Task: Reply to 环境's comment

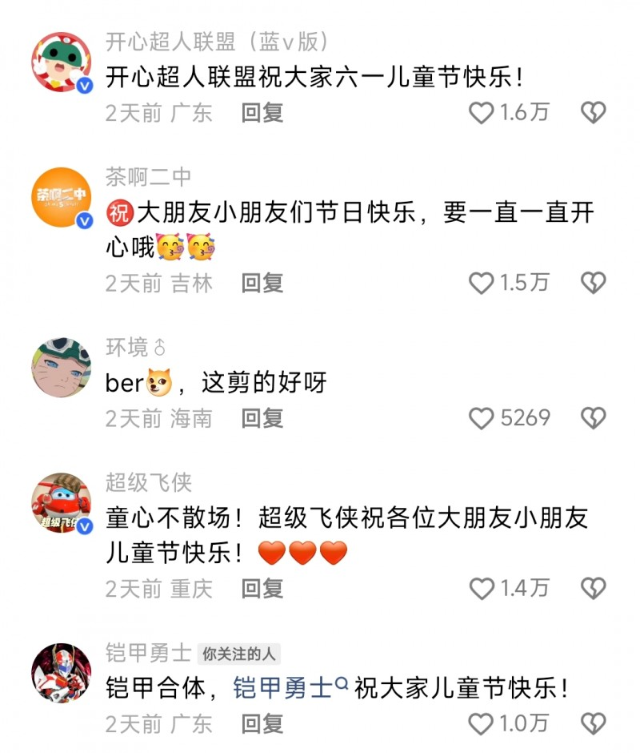Action: 262,418
